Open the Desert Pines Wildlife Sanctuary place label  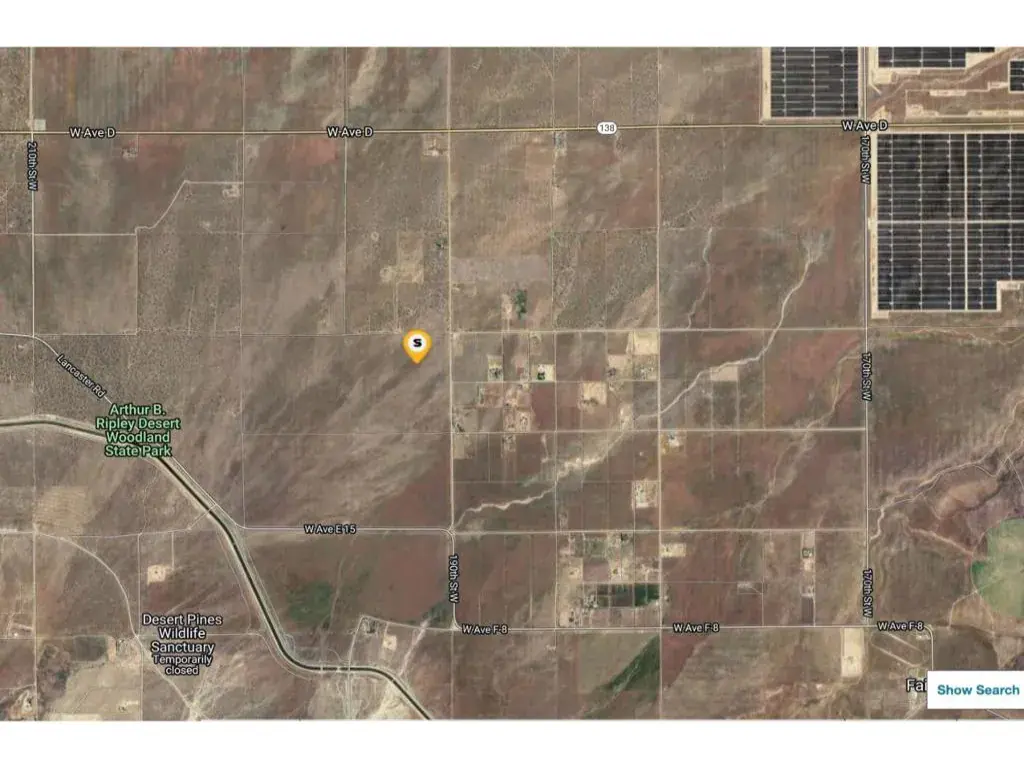click(x=182, y=638)
